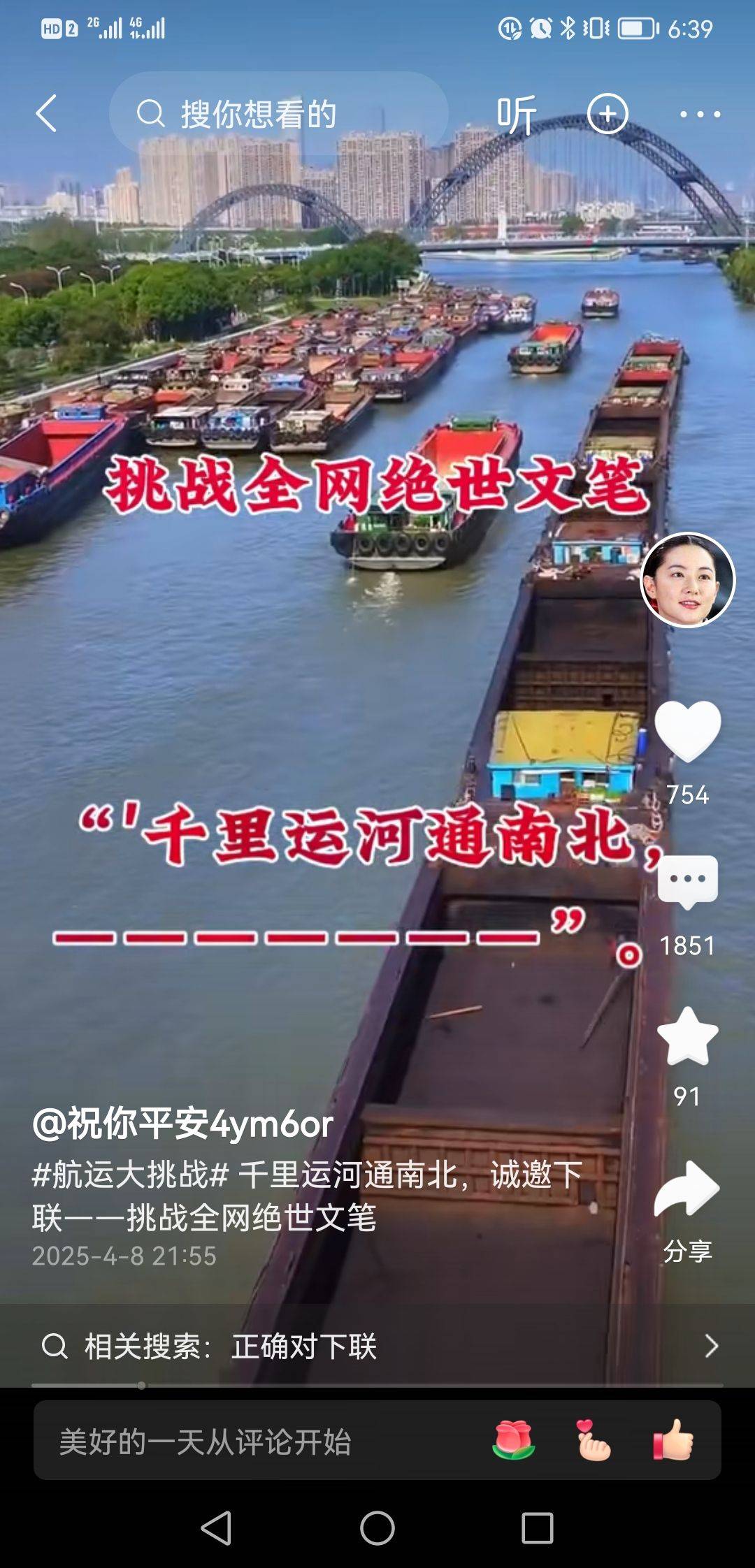
Task: Open the 搜你想看的 search box
Action: [278, 113]
